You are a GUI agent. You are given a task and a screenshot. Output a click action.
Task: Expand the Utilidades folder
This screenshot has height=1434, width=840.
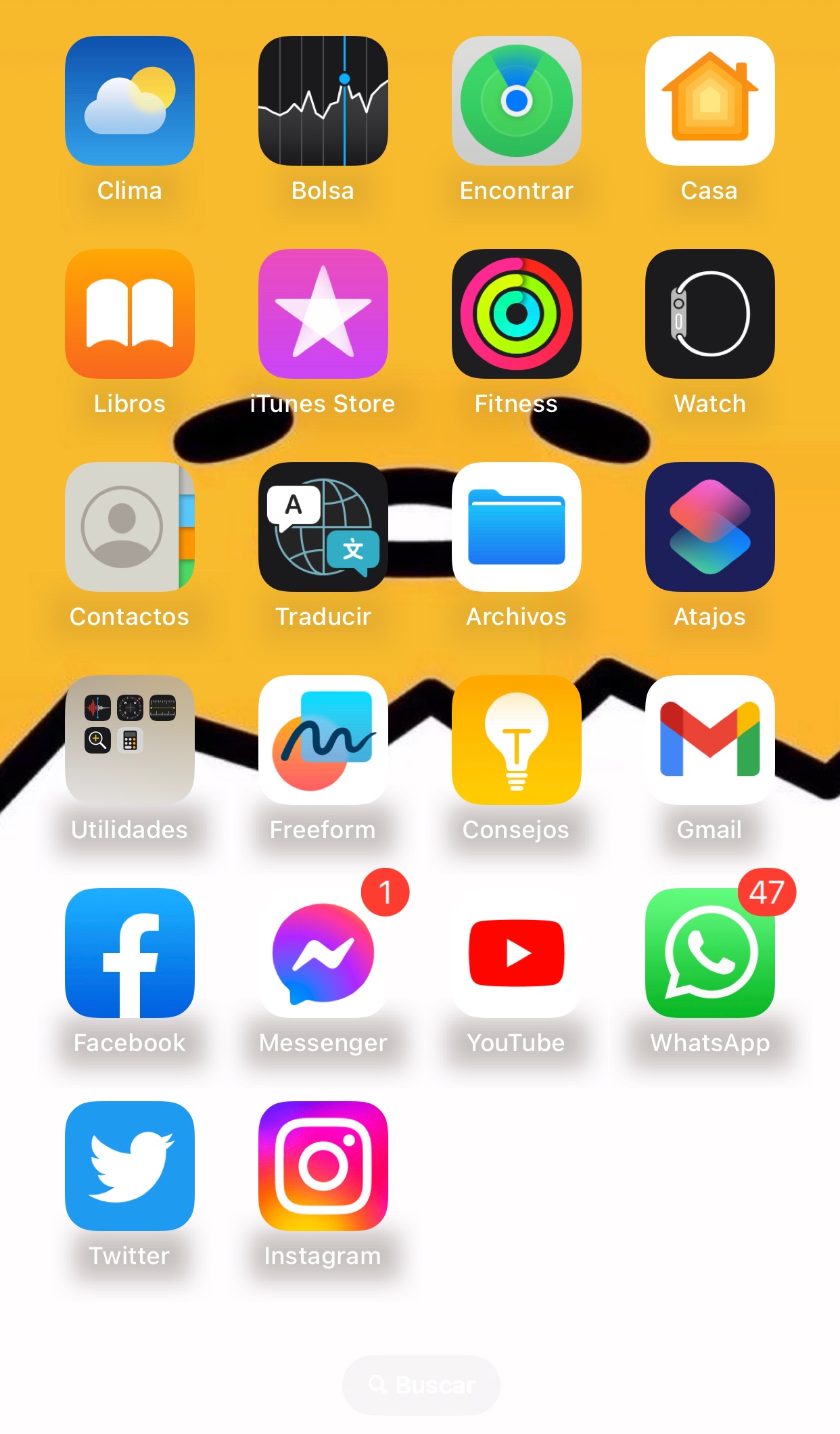[x=129, y=740]
